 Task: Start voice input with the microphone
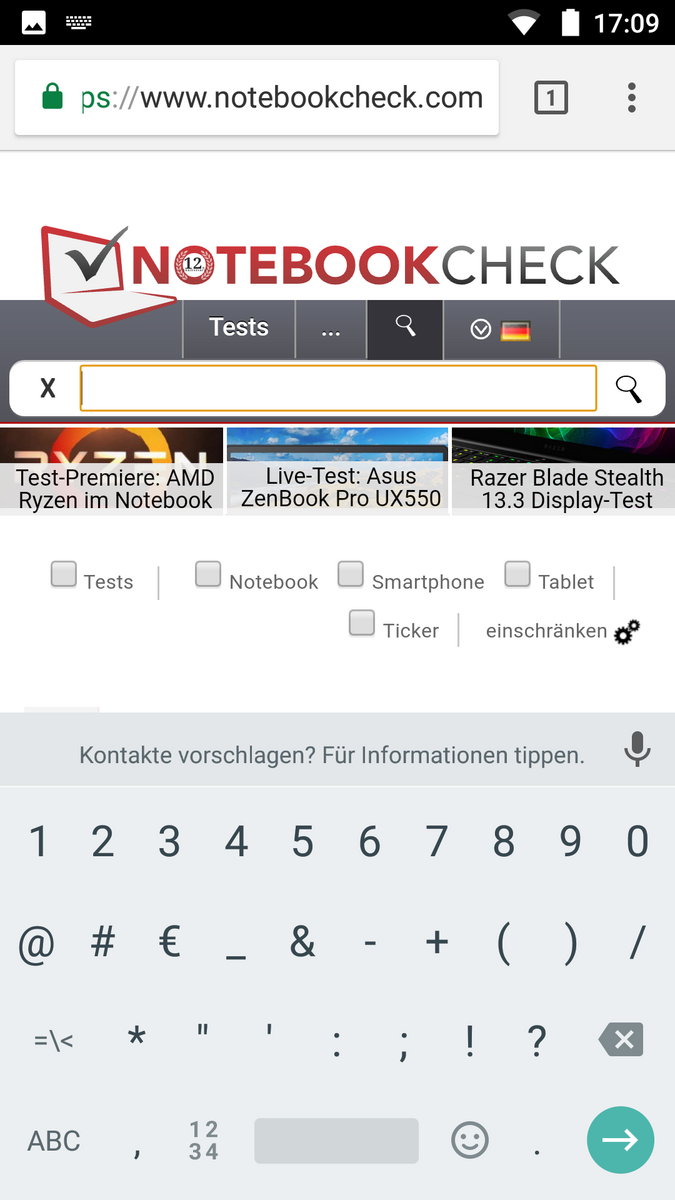pos(637,749)
